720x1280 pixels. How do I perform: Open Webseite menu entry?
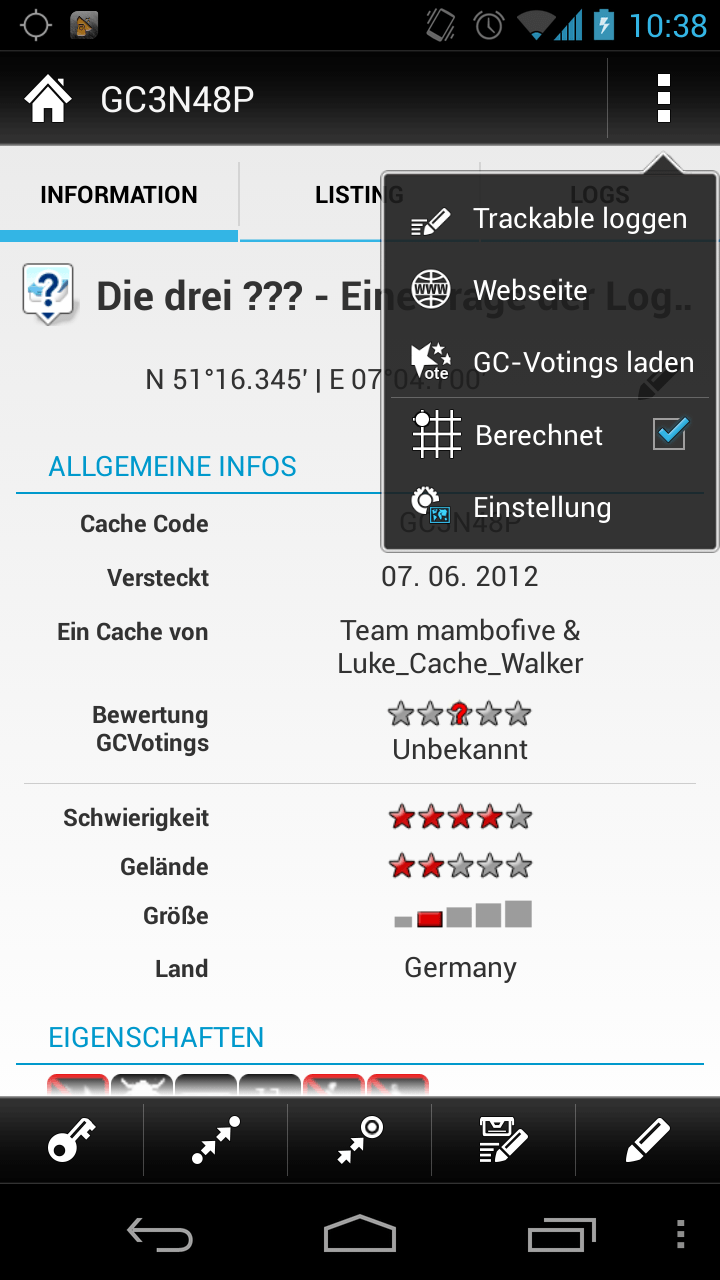(x=550, y=290)
